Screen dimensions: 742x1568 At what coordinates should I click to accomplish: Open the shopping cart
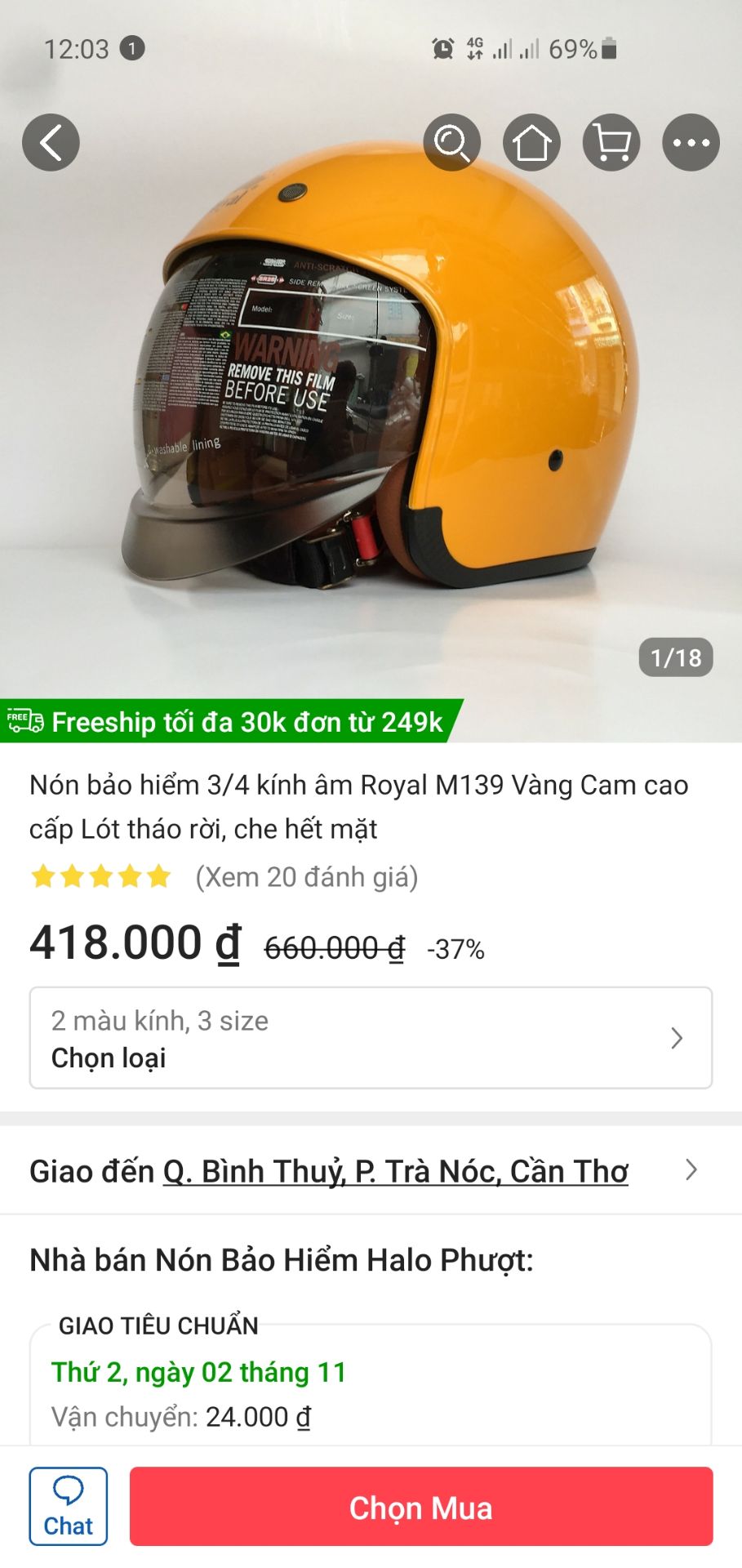tap(612, 142)
